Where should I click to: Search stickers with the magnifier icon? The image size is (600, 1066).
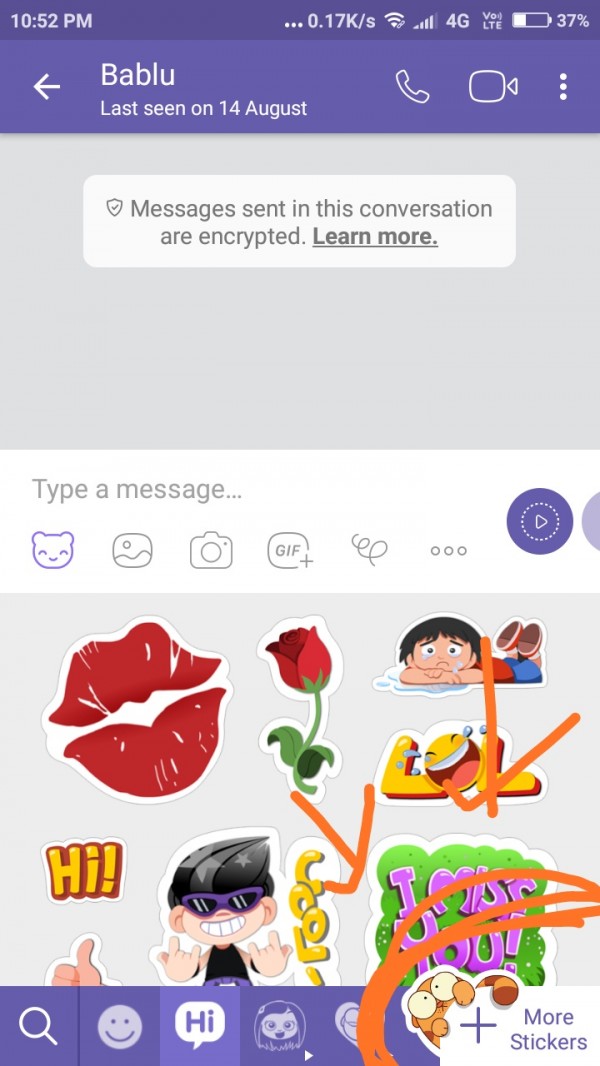coord(38,1026)
